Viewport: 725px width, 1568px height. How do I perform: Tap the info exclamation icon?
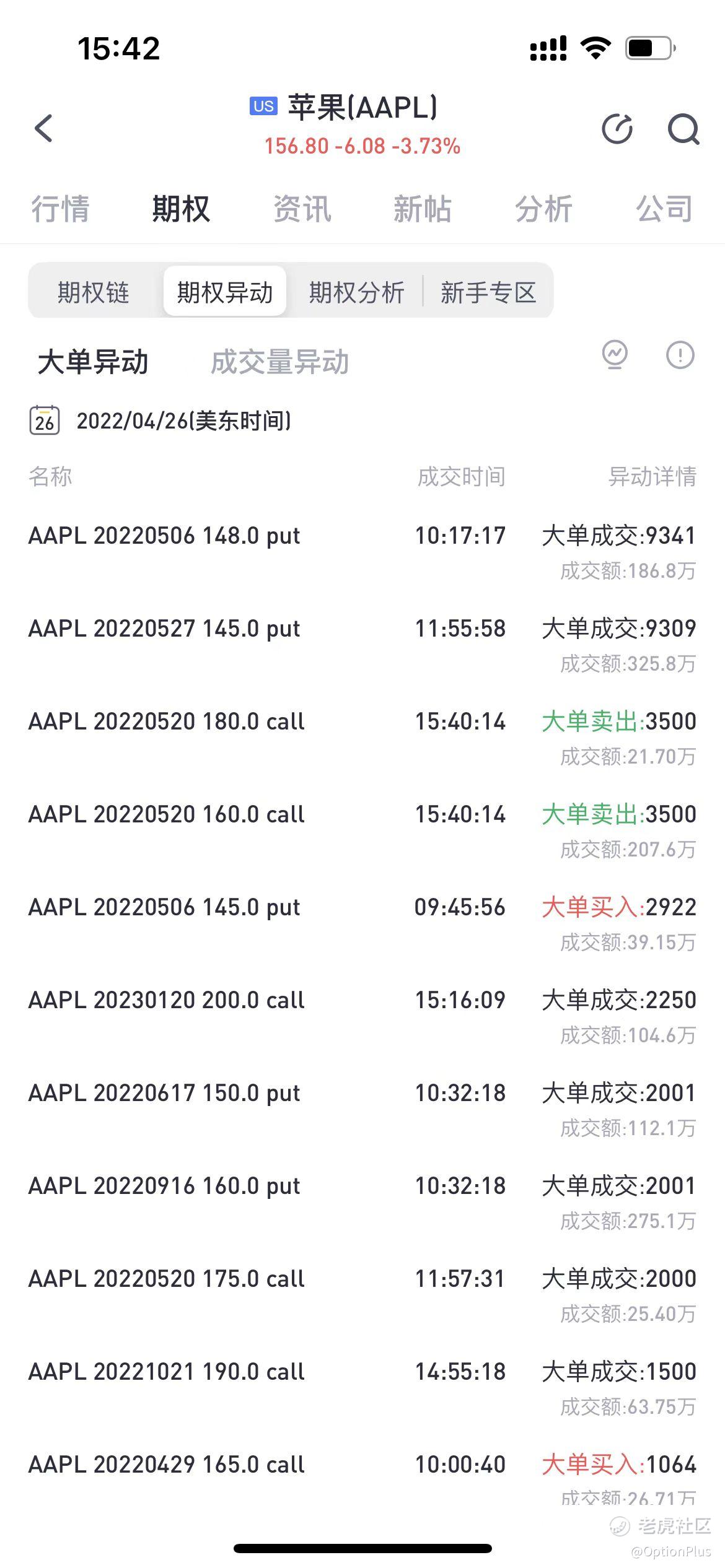coord(680,355)
